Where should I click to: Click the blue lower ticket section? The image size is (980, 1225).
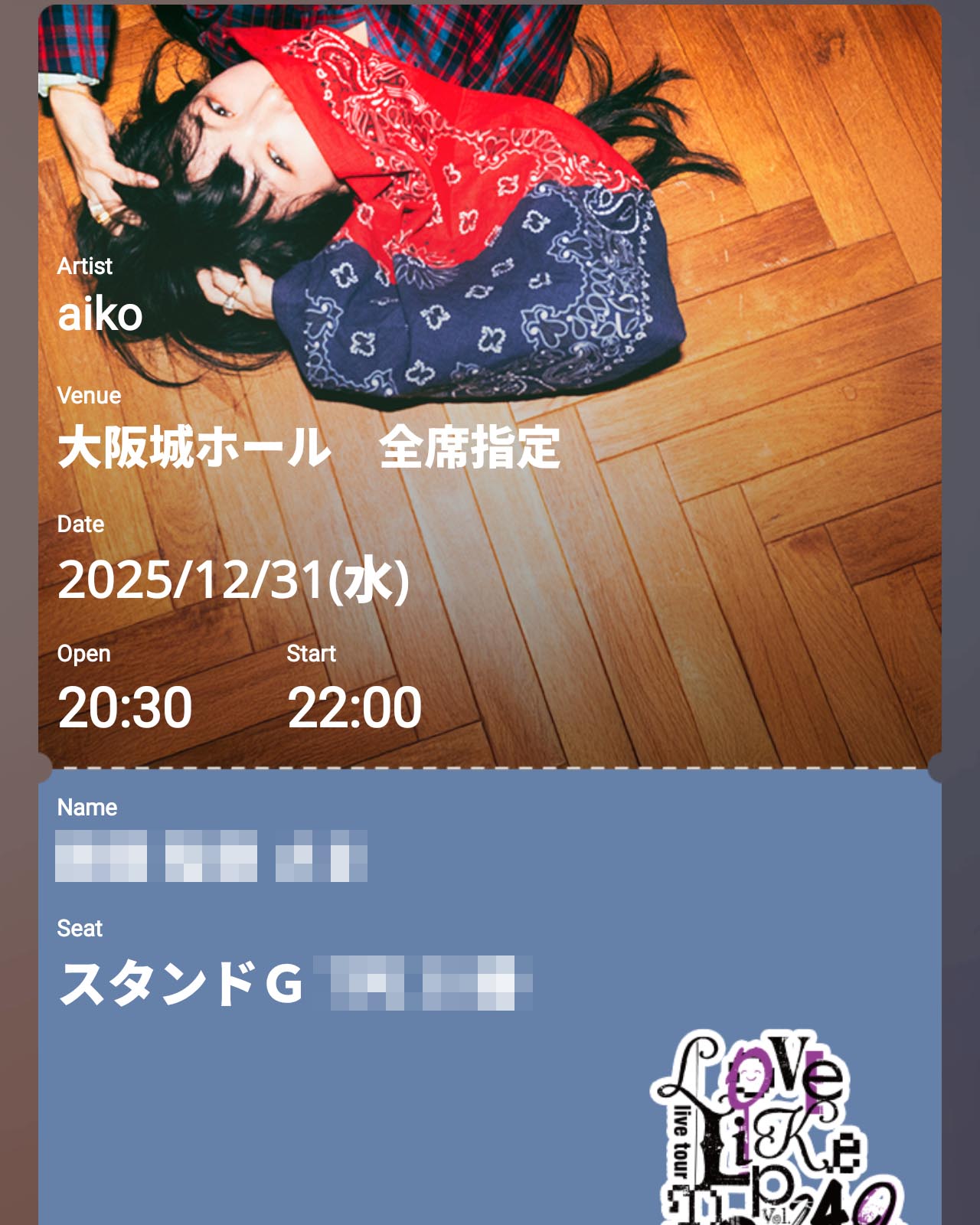[x=306, y=1110]
